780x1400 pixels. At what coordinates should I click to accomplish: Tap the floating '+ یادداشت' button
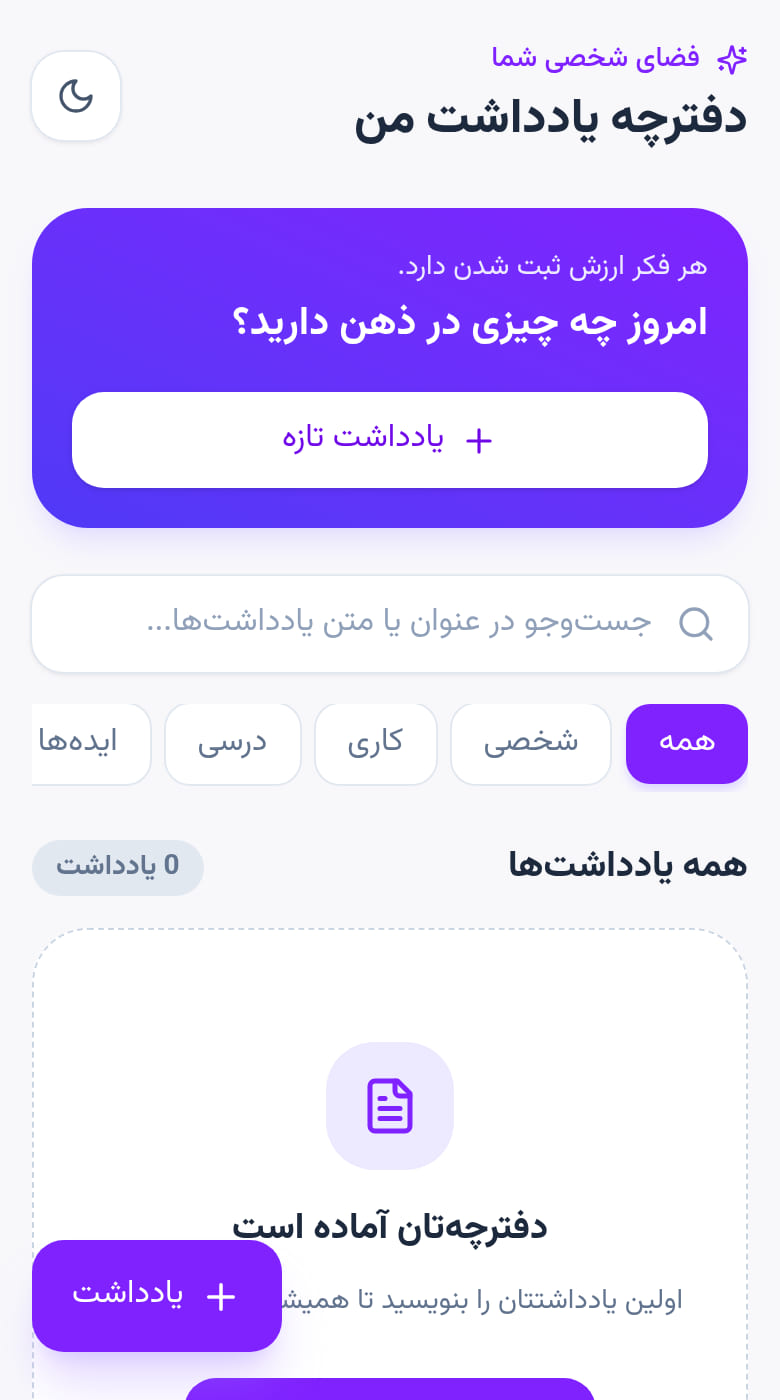point(157,1296)
